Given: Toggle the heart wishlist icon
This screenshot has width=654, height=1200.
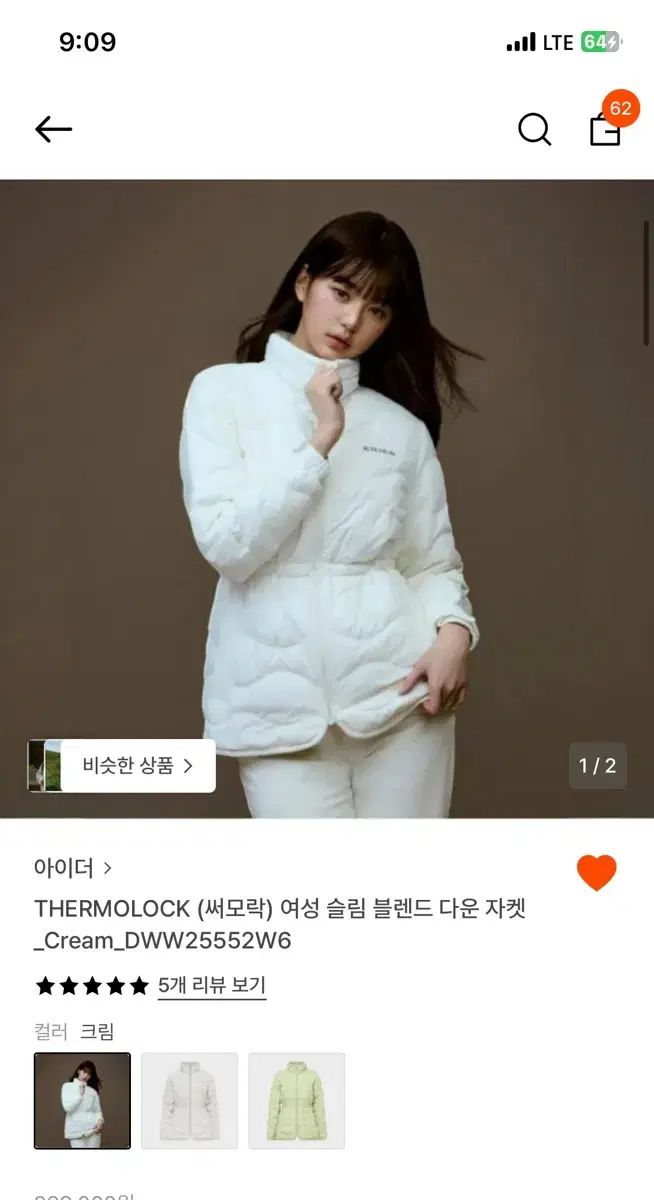Looking at the screenshot, I should pyautogui.click(x=597, y=873).
